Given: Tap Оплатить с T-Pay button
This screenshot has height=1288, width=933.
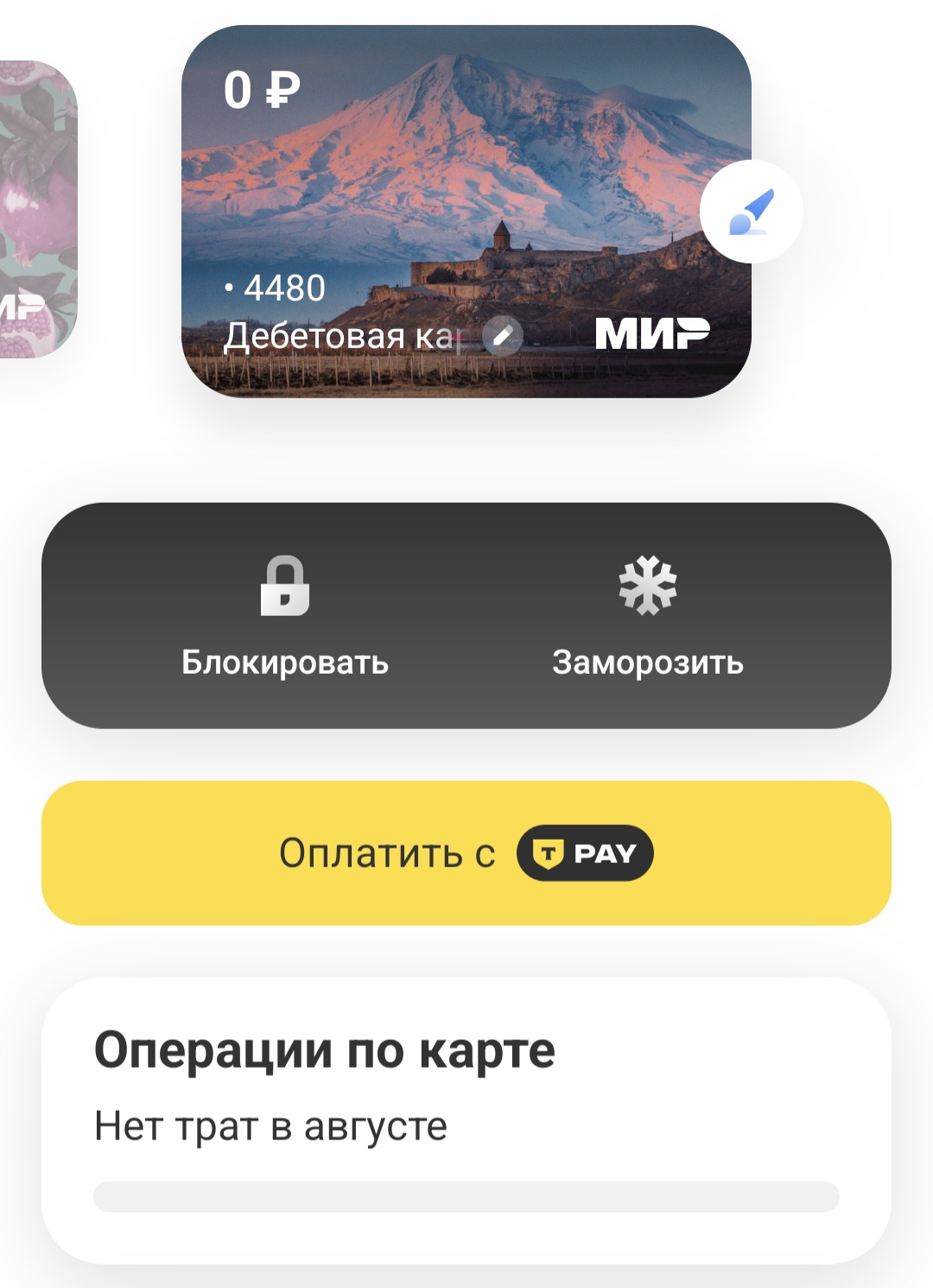Looking at the screenshot, I should (x=466, y=853).
